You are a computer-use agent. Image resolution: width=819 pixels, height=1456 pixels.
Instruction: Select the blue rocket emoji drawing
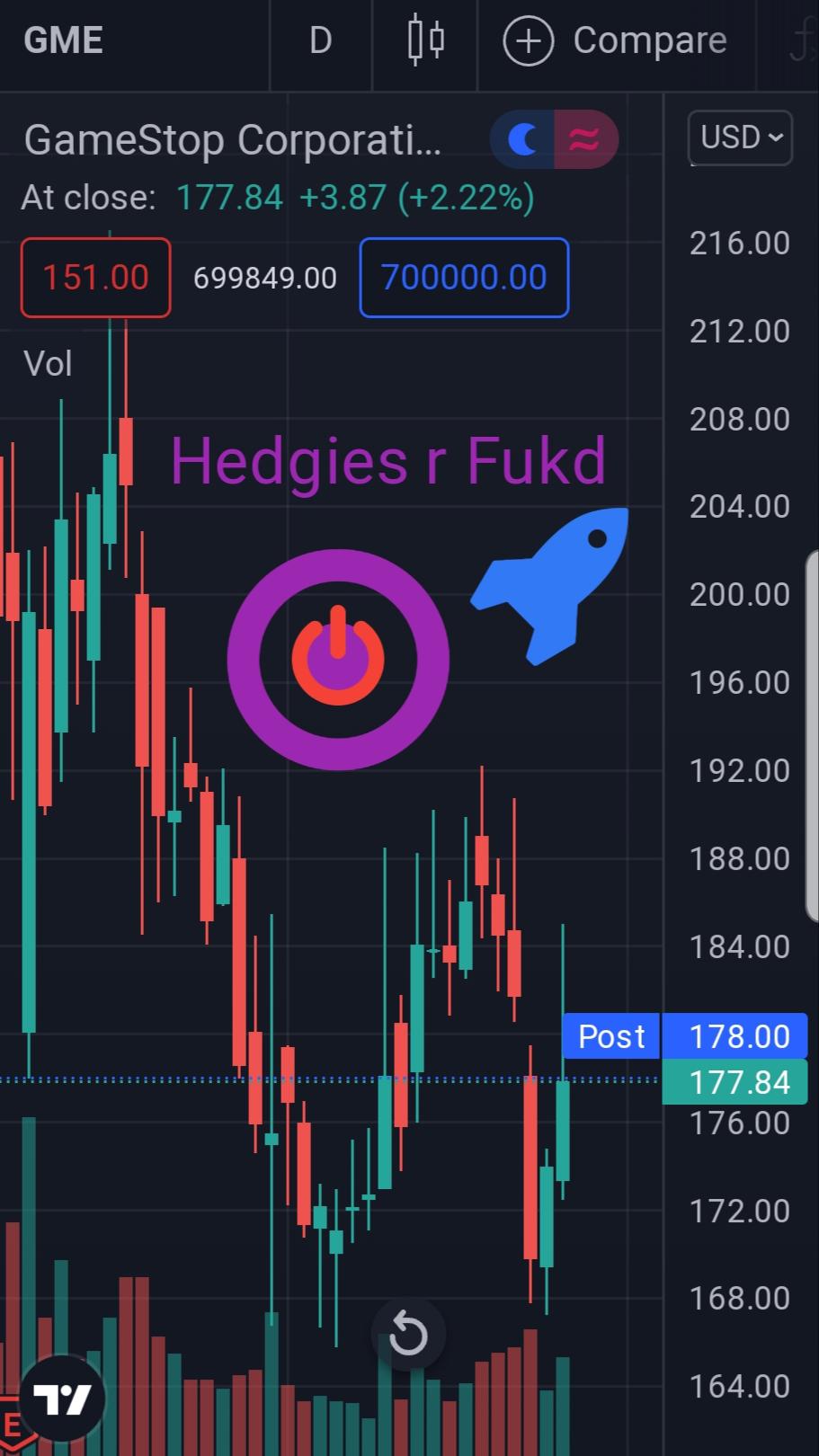tap(550, 584)
